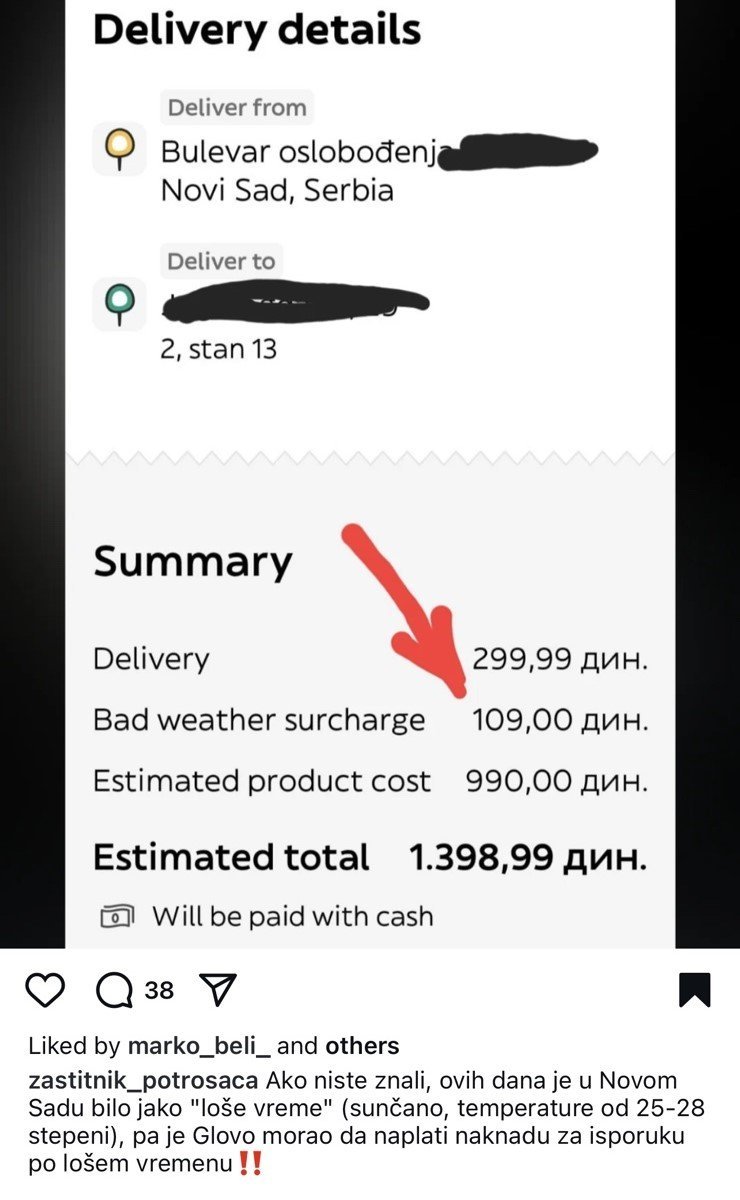Share the post via paper plane icon
This screenshot has height=1200, width=740.
(x=217, y=990)
